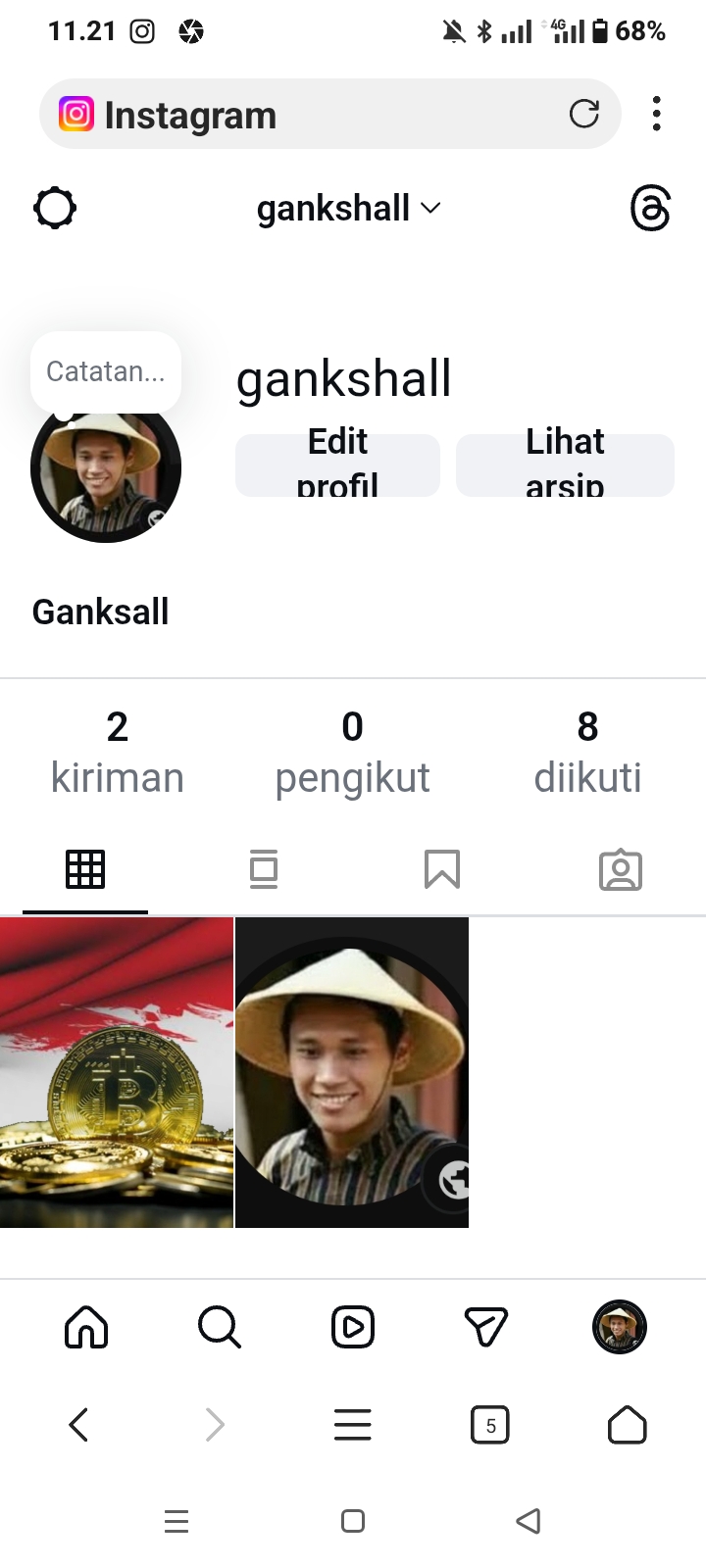Open the saved bookmarks tab

[442, 869]
